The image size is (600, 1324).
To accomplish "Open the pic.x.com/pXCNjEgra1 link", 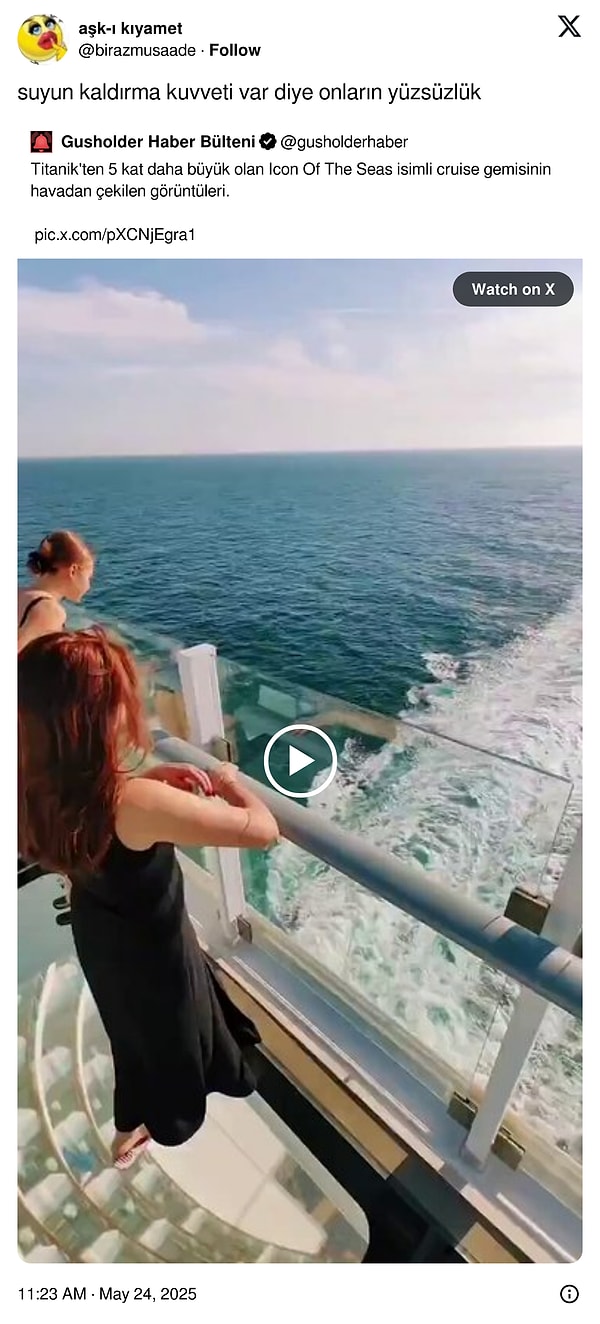I will pyautogui.click(x=114, y=235).
